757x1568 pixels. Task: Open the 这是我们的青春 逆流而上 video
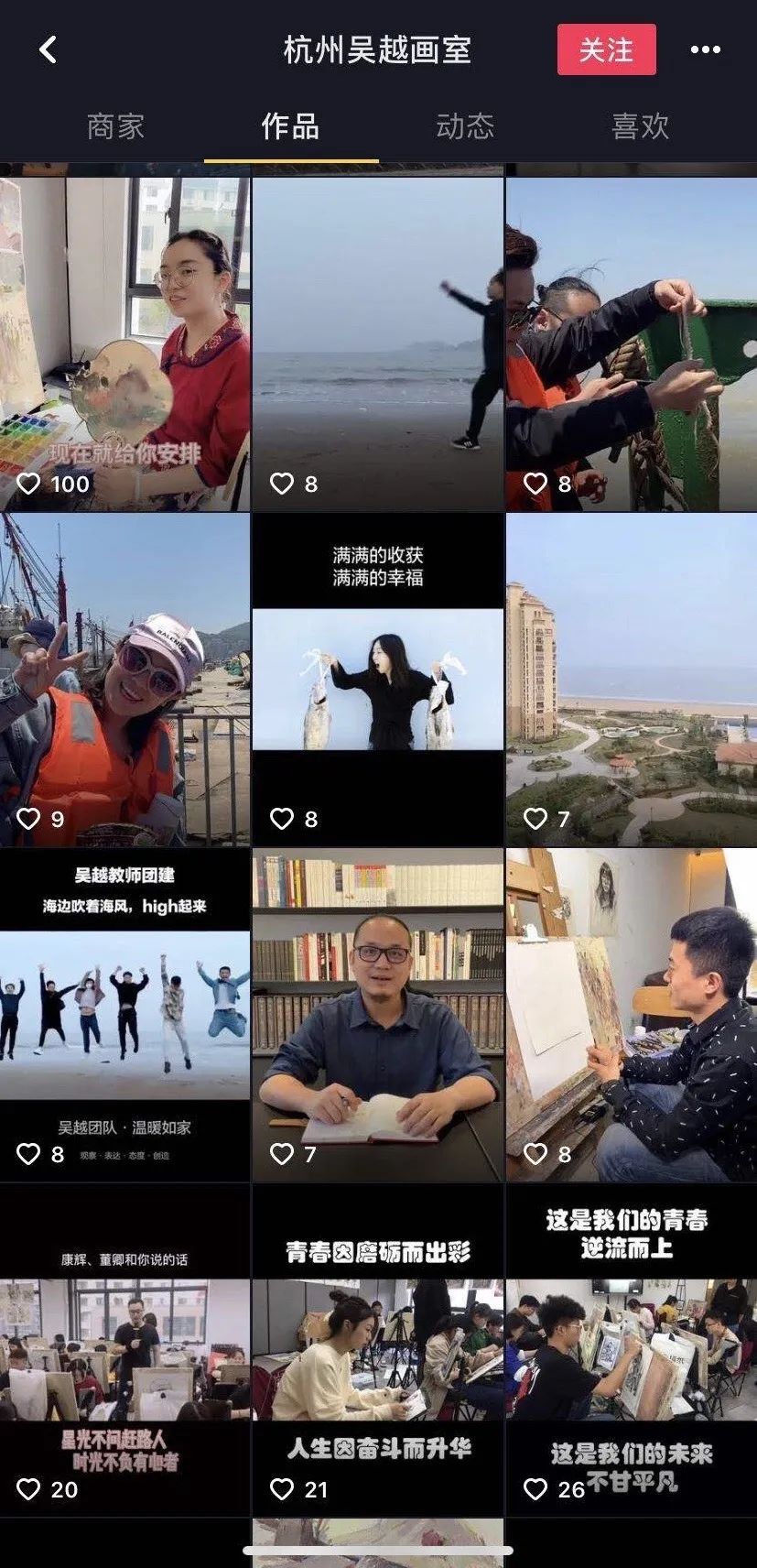pyautogui.click(x=631, y=1349)
